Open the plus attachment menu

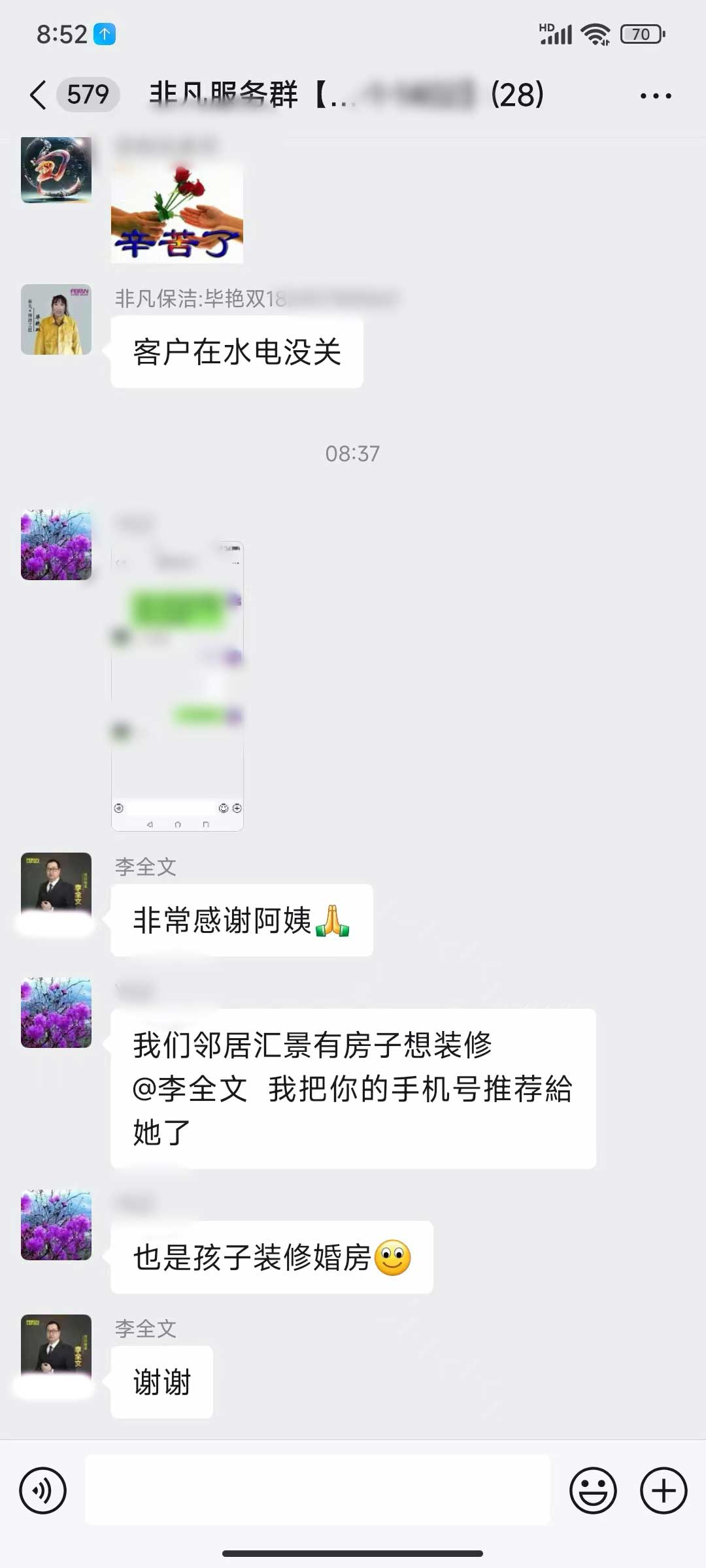[664, 1490]
